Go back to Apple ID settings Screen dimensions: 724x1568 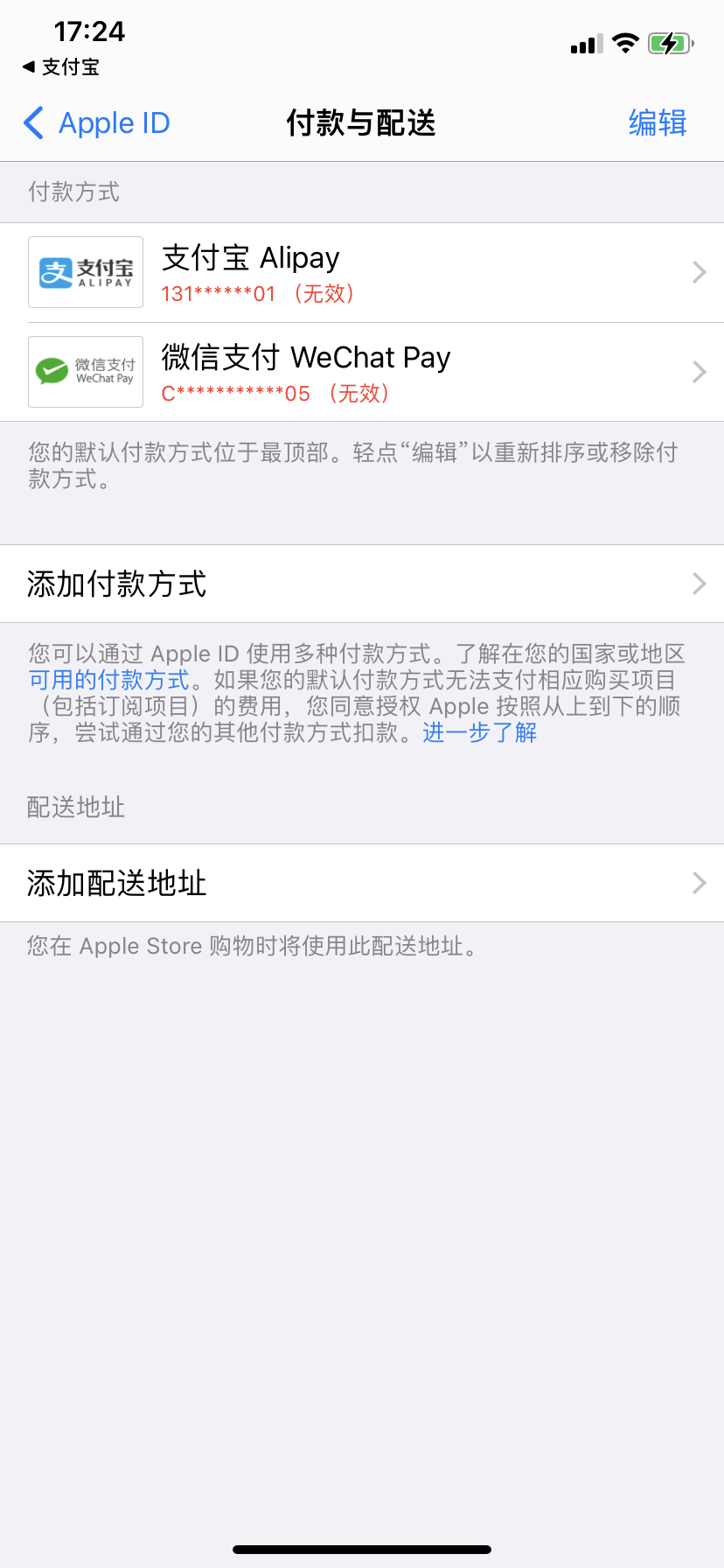[x=97, y=123]
